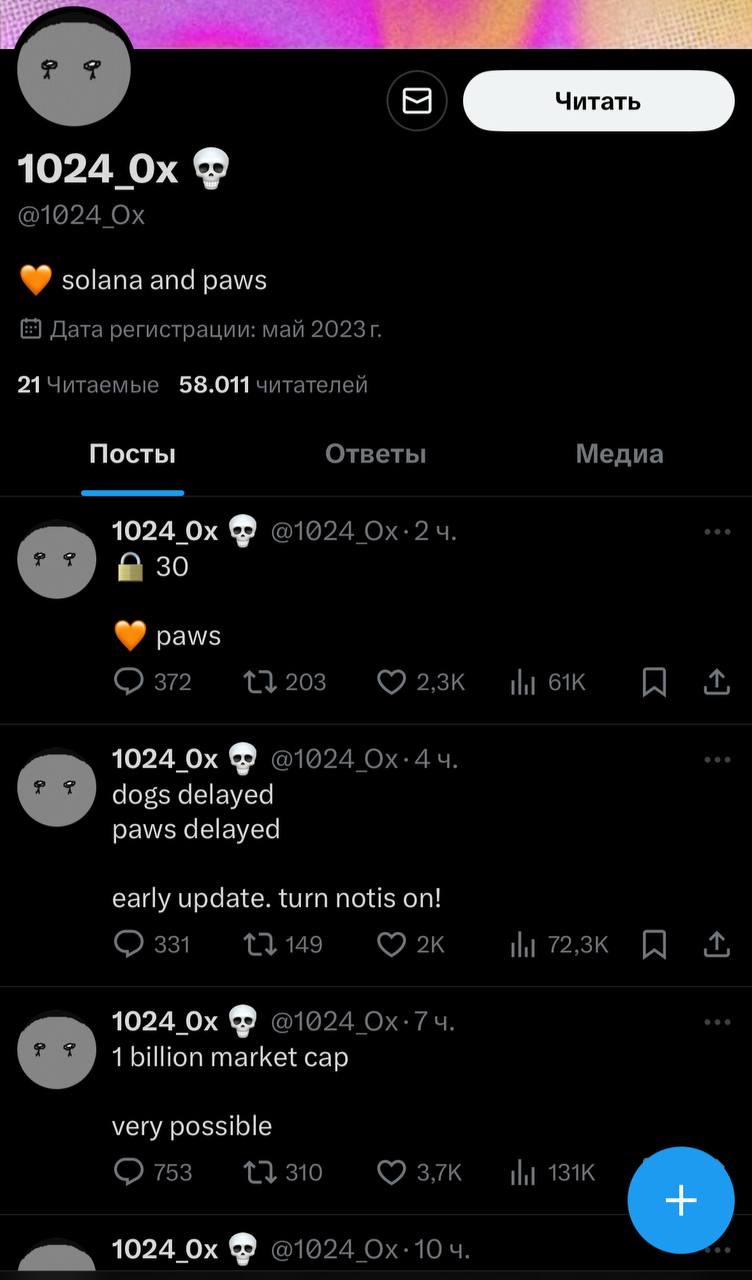
Task: Compose a new post with plus button
Action: pos(681,1200)
